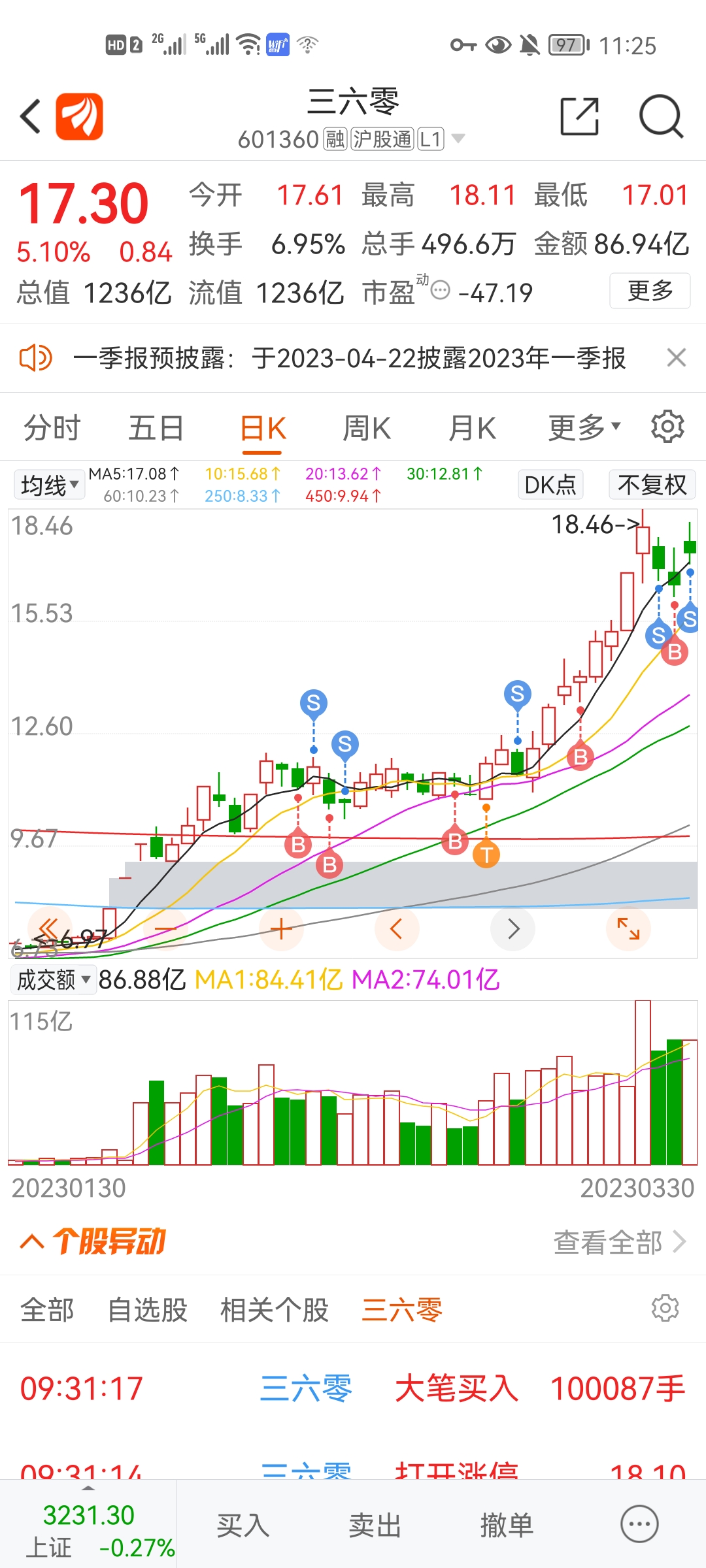Screen dimensions: 706x1568
Task: Select the 周K chart tab
Action: [x=367, y=429]
